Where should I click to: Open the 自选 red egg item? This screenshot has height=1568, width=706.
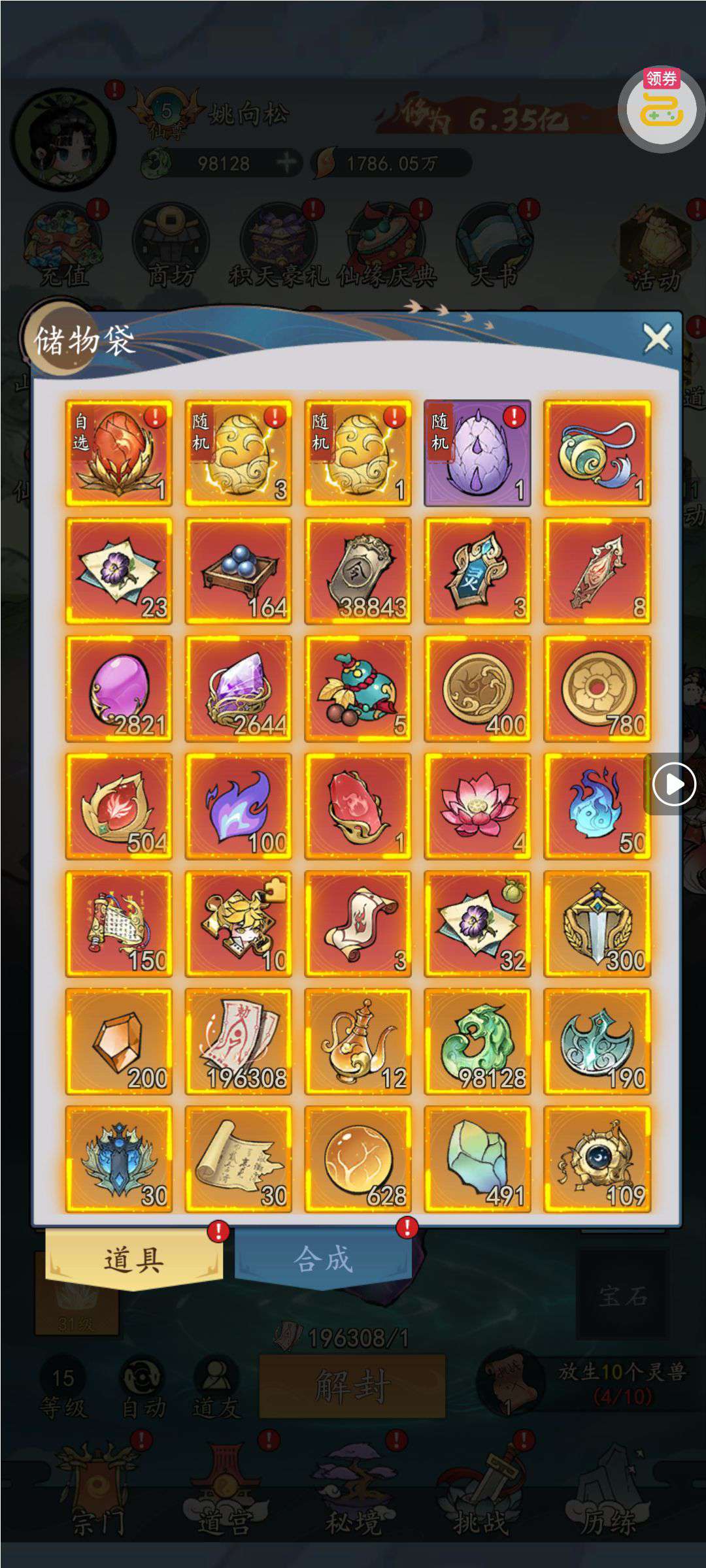click(x=118, y=453)
